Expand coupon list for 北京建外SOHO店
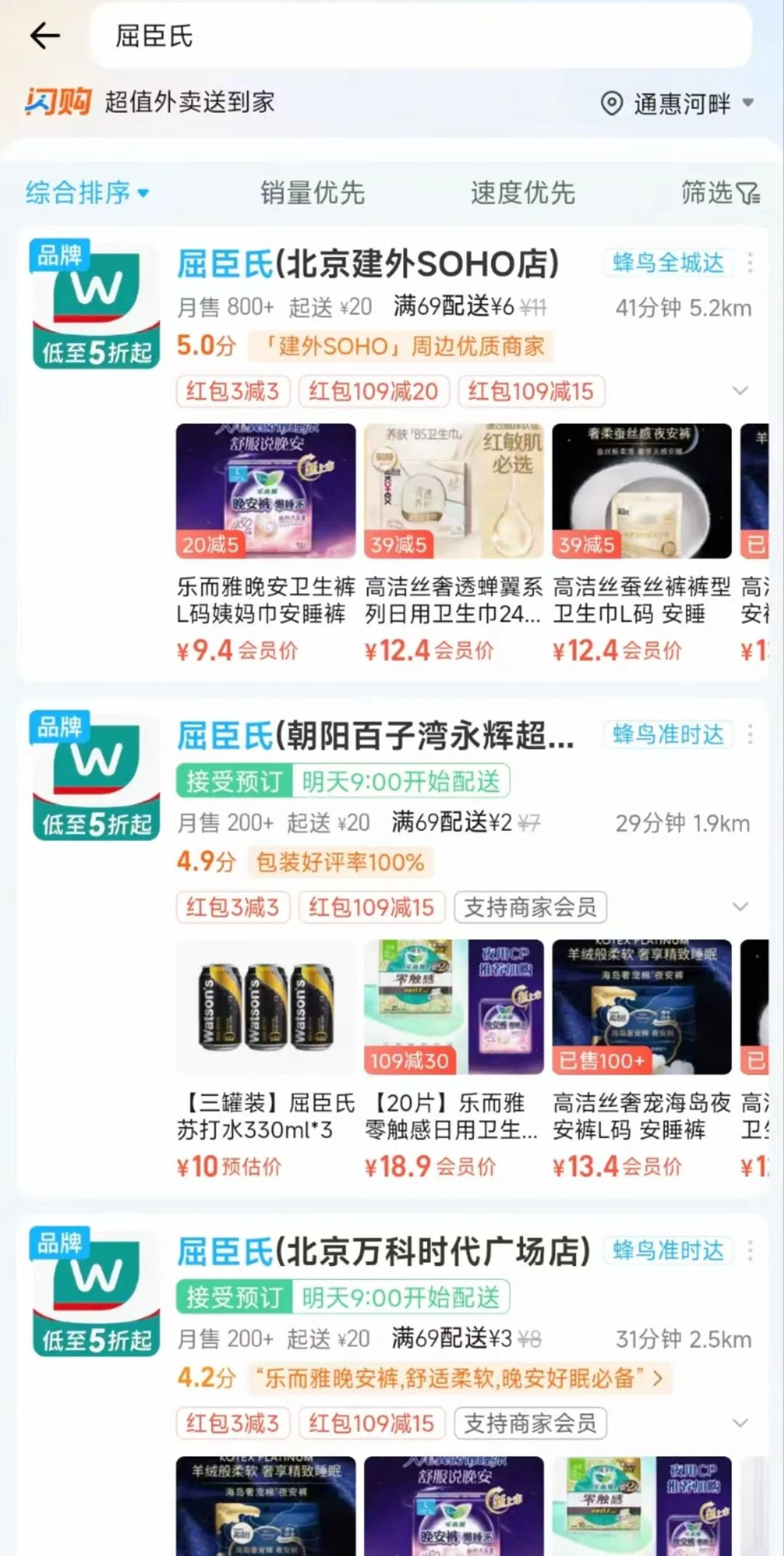 click(x=740, y=391)
